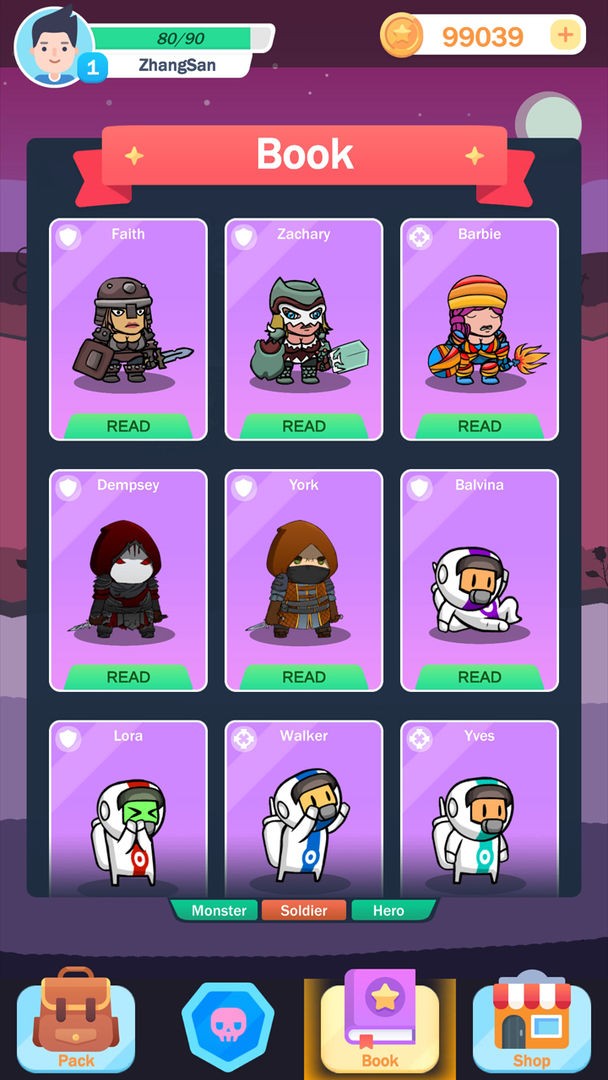Open ZhangSan's profile avatar
Screen dimensions: 608x1080
[52, 45]
